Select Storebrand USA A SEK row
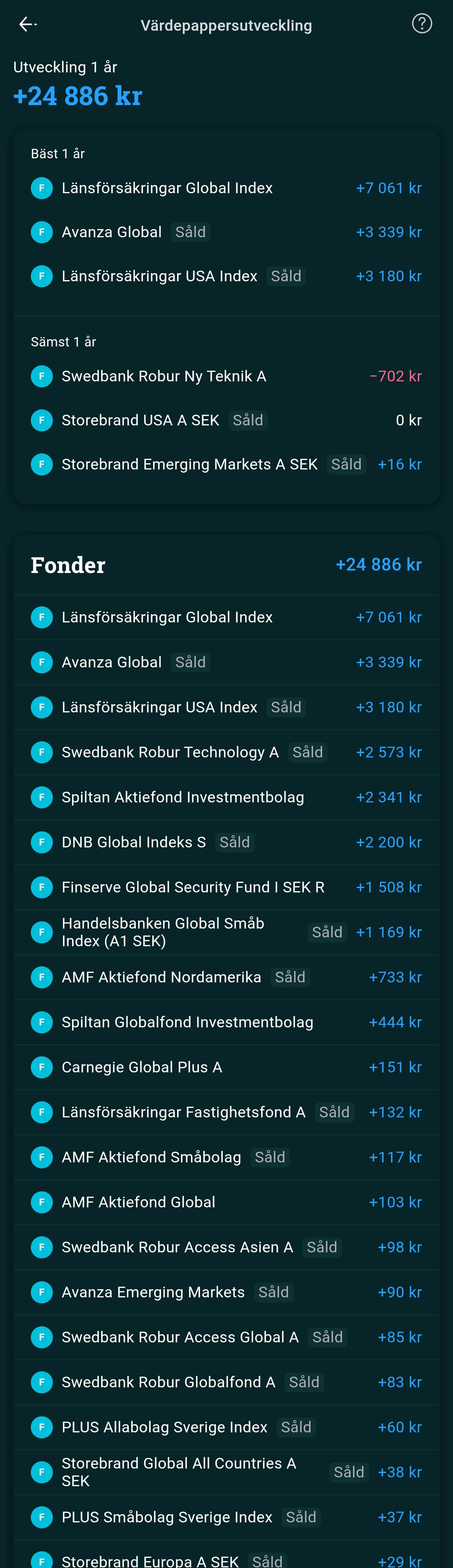This screenshot has width=453, height=1568. (x=226, y=420)
